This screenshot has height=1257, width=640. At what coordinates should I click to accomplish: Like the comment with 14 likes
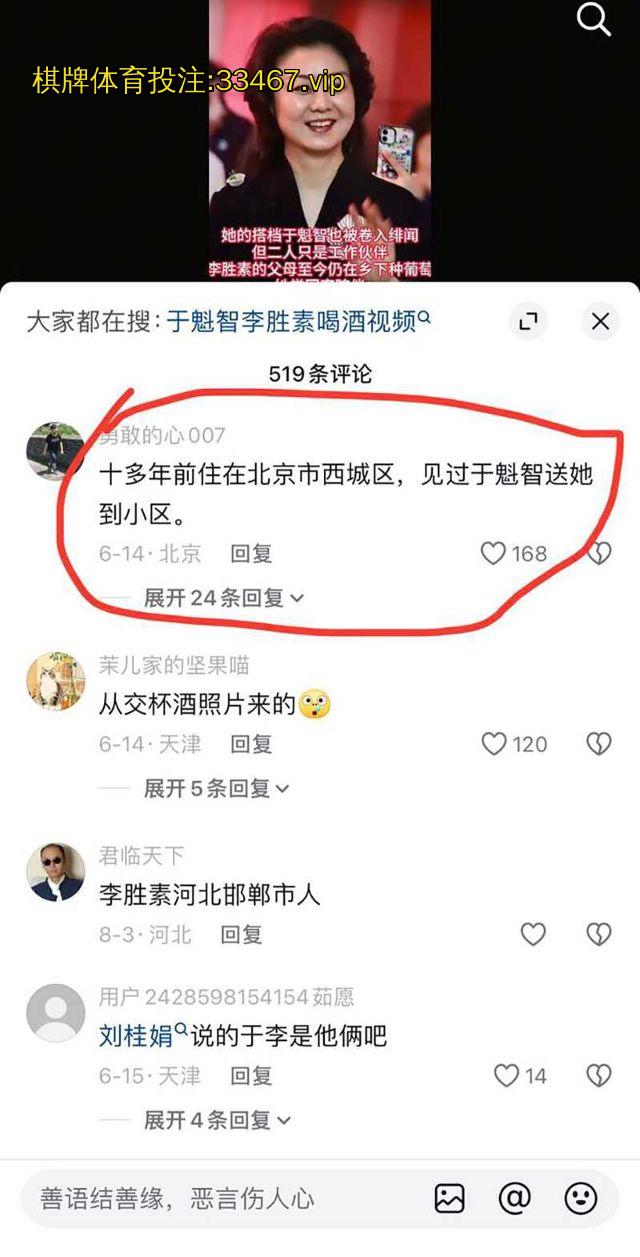tap(508, 1076)
